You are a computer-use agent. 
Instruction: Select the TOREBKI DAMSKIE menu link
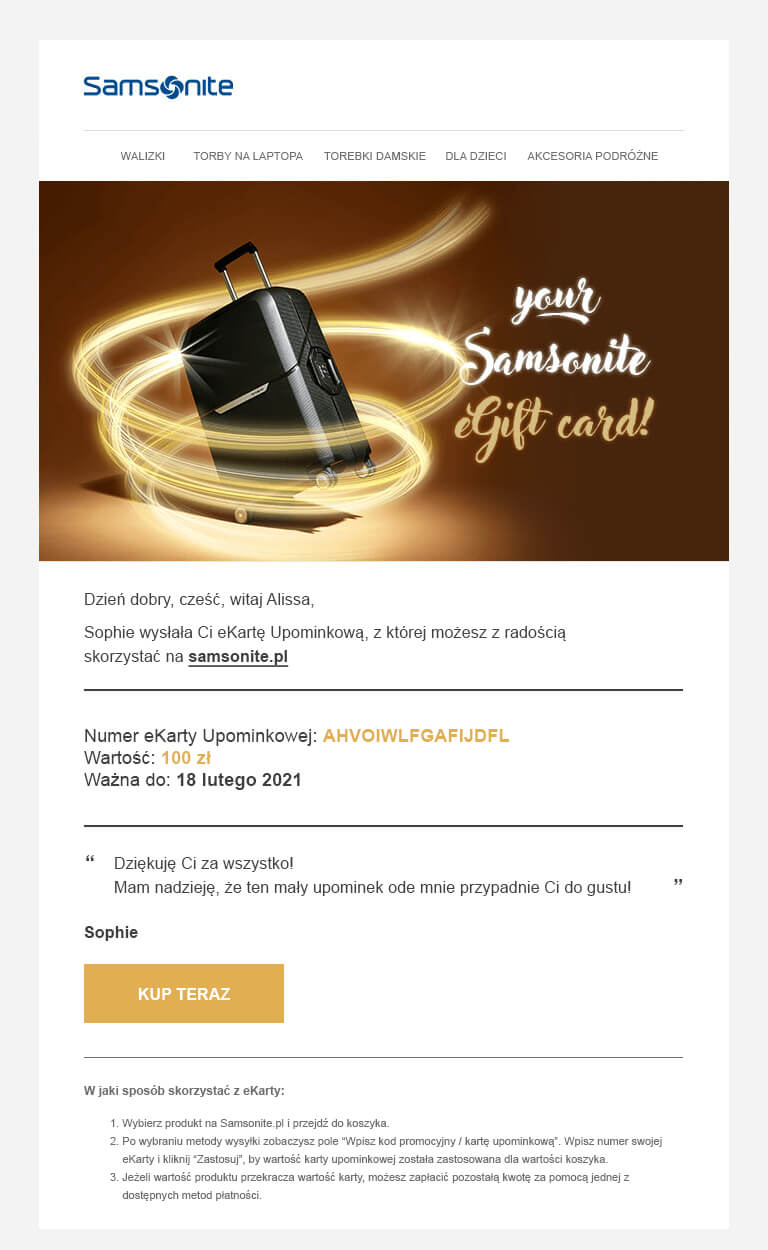375,156
